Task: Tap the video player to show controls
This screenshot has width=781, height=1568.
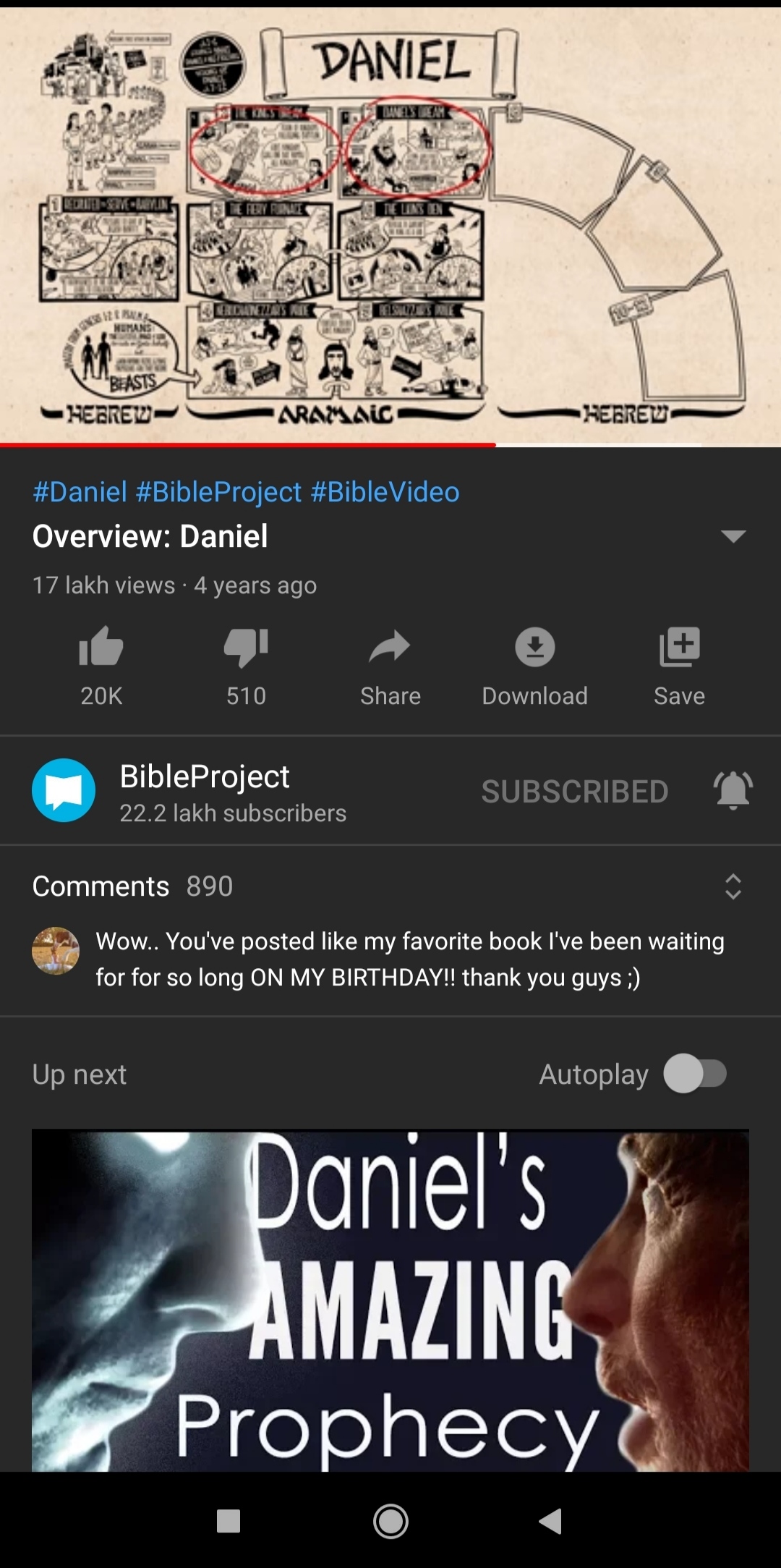Action: point(390,224)
